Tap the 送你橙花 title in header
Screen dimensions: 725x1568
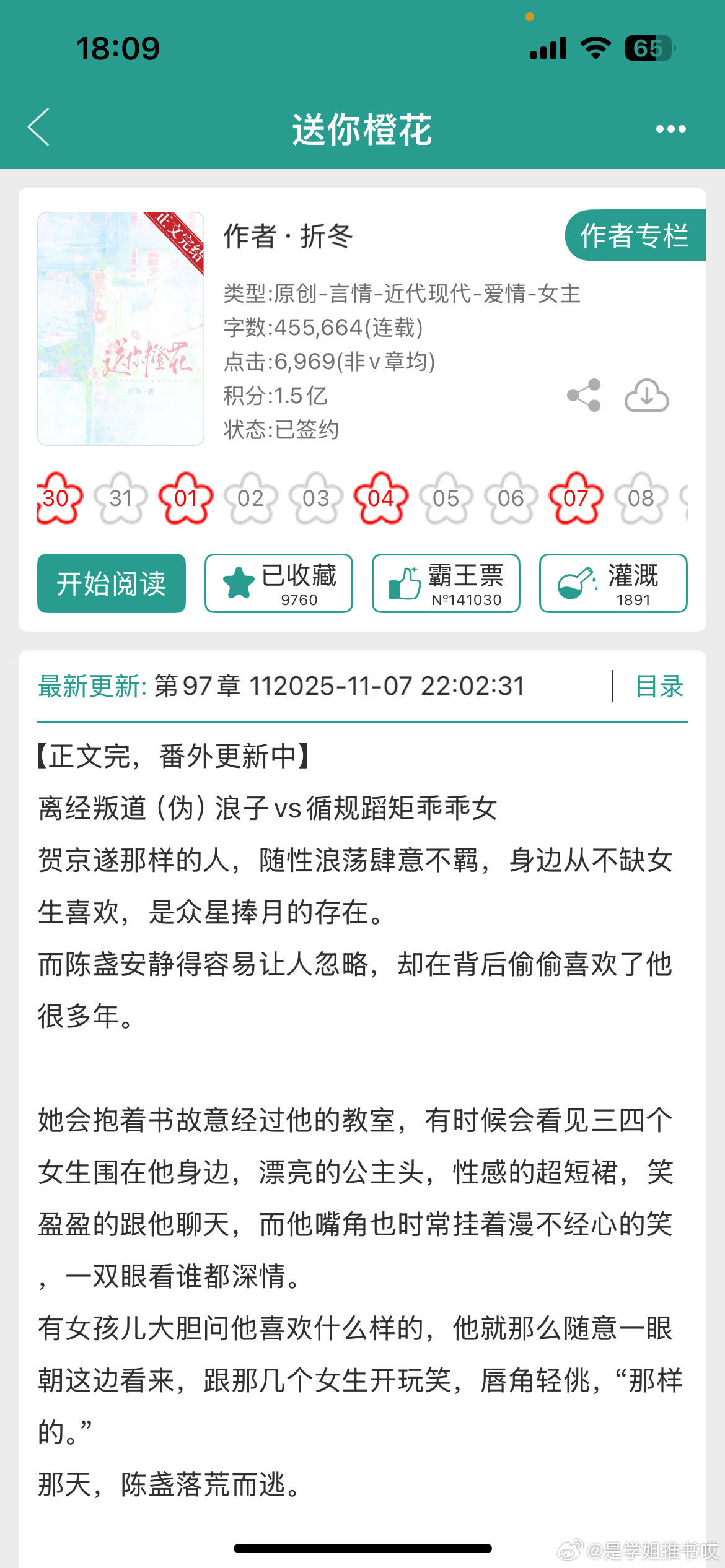[362, 130]
